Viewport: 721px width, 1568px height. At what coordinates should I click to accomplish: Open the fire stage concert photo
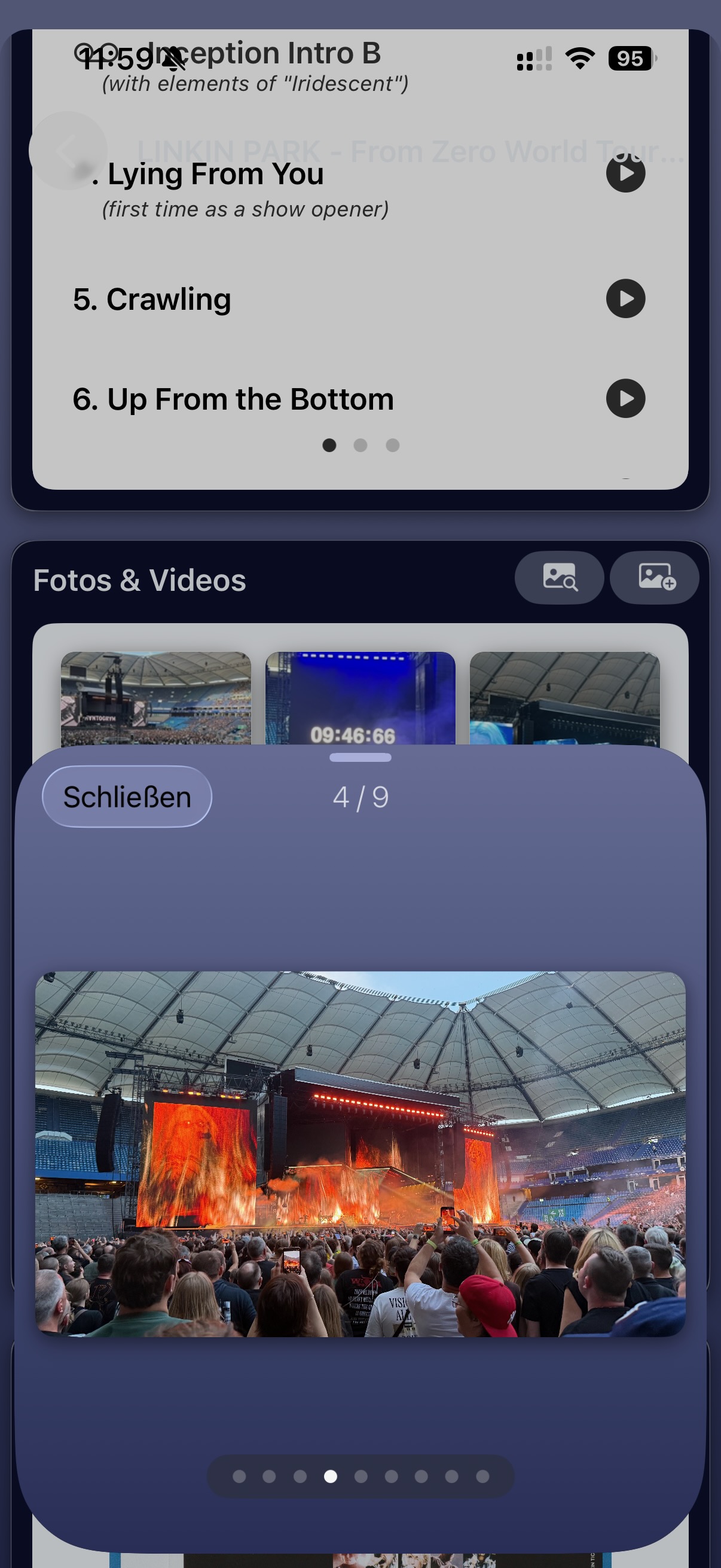tap(360, 1155)
